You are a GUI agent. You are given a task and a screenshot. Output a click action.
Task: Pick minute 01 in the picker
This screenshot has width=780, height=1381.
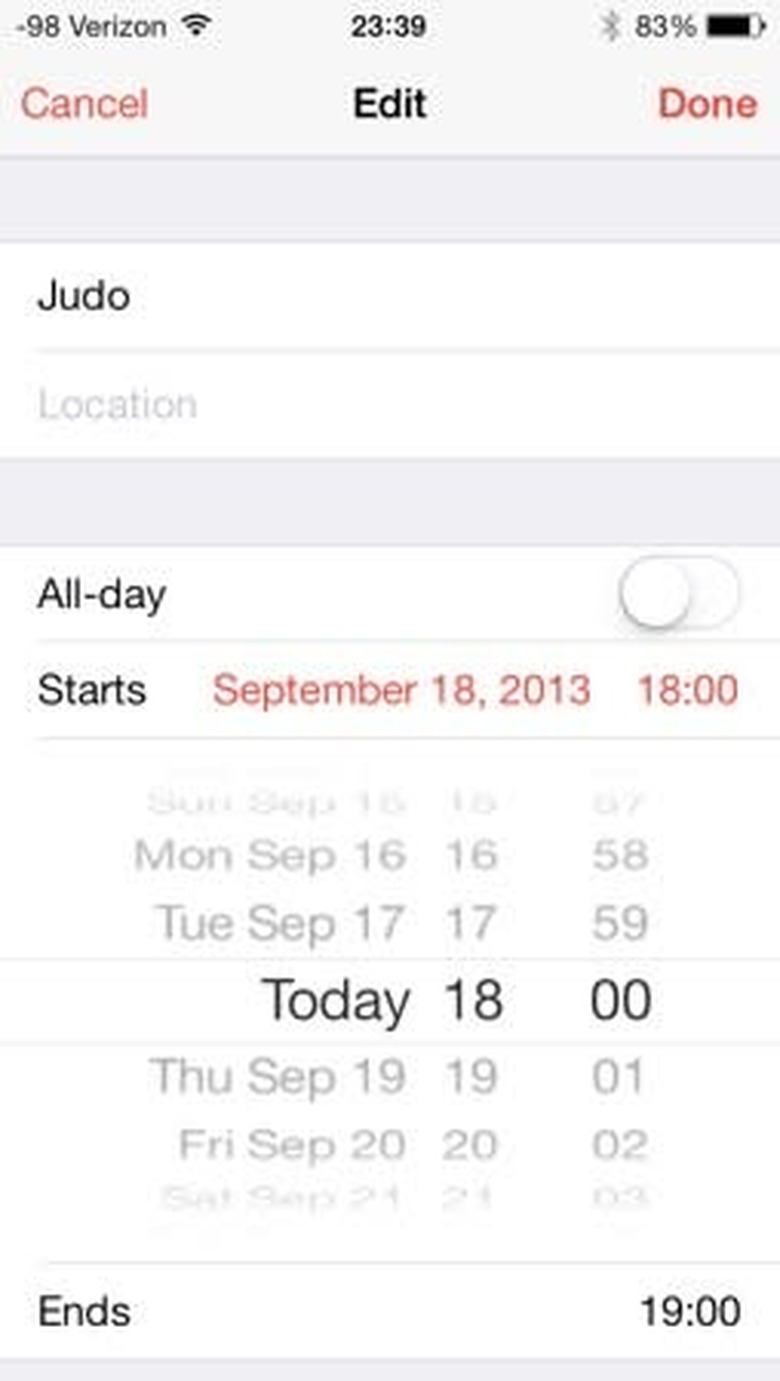[620, 1077]
